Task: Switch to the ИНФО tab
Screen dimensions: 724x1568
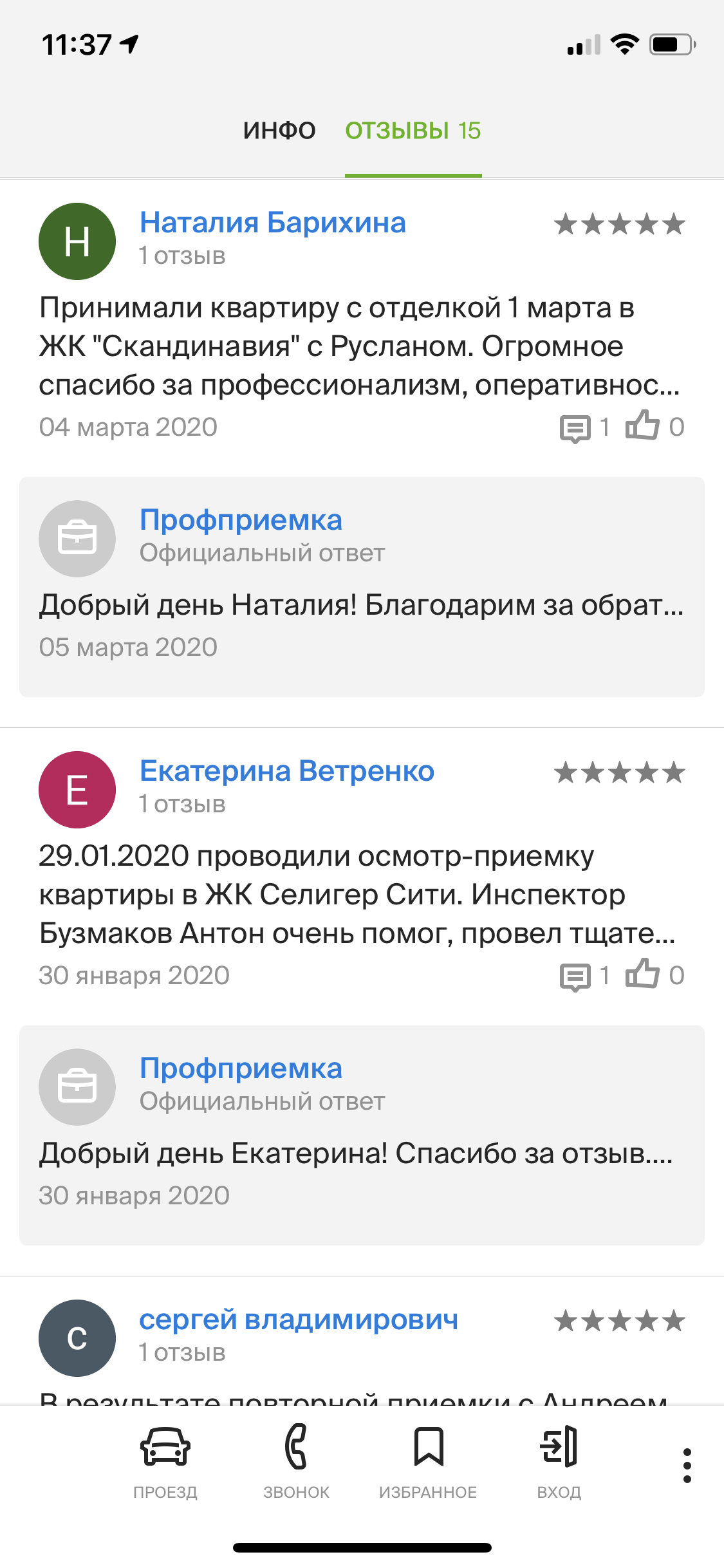Action: (x=279, y=131)
